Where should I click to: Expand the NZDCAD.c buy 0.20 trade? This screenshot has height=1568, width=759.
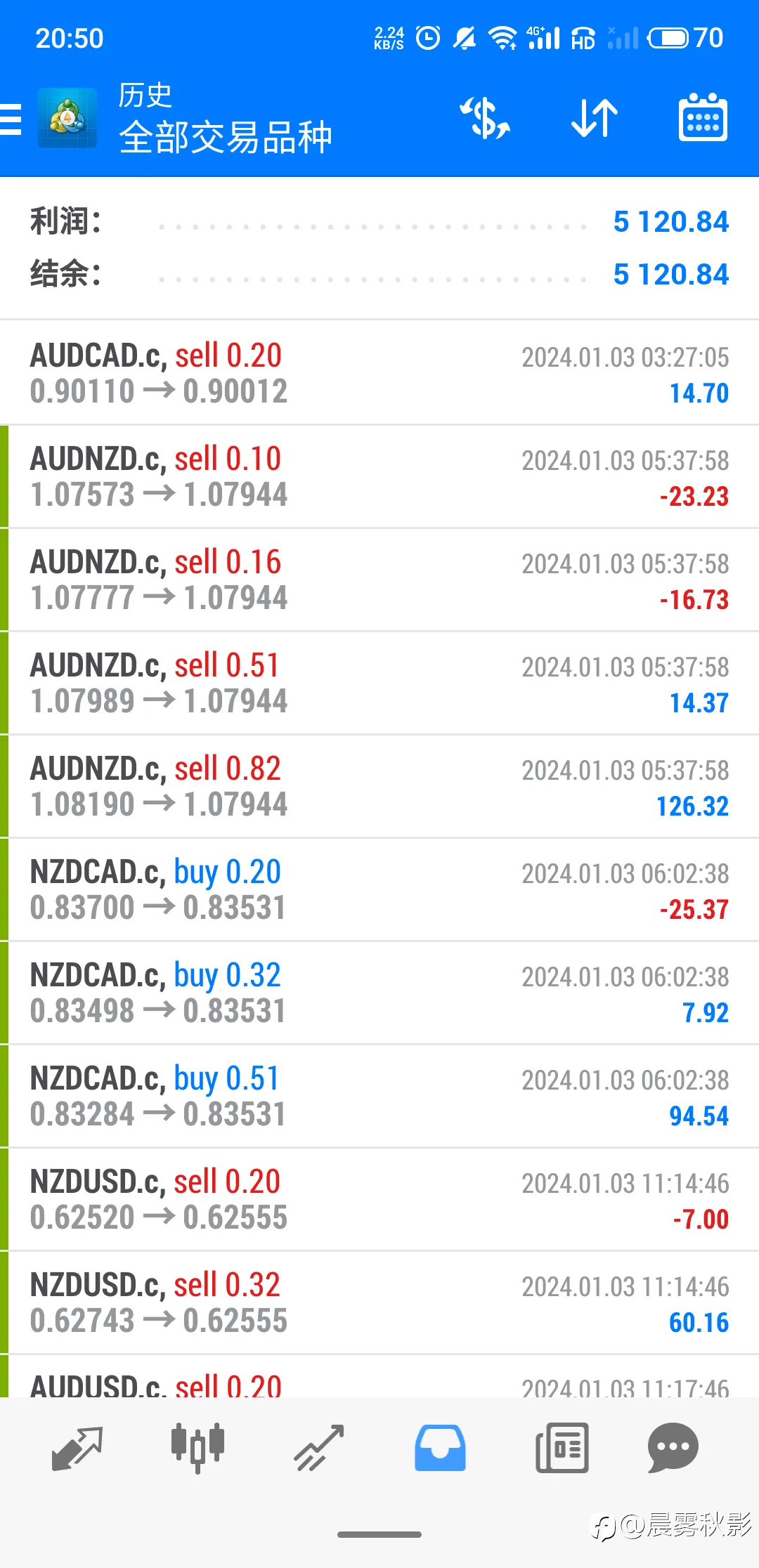pyautogui.click(x=379, y=889)
